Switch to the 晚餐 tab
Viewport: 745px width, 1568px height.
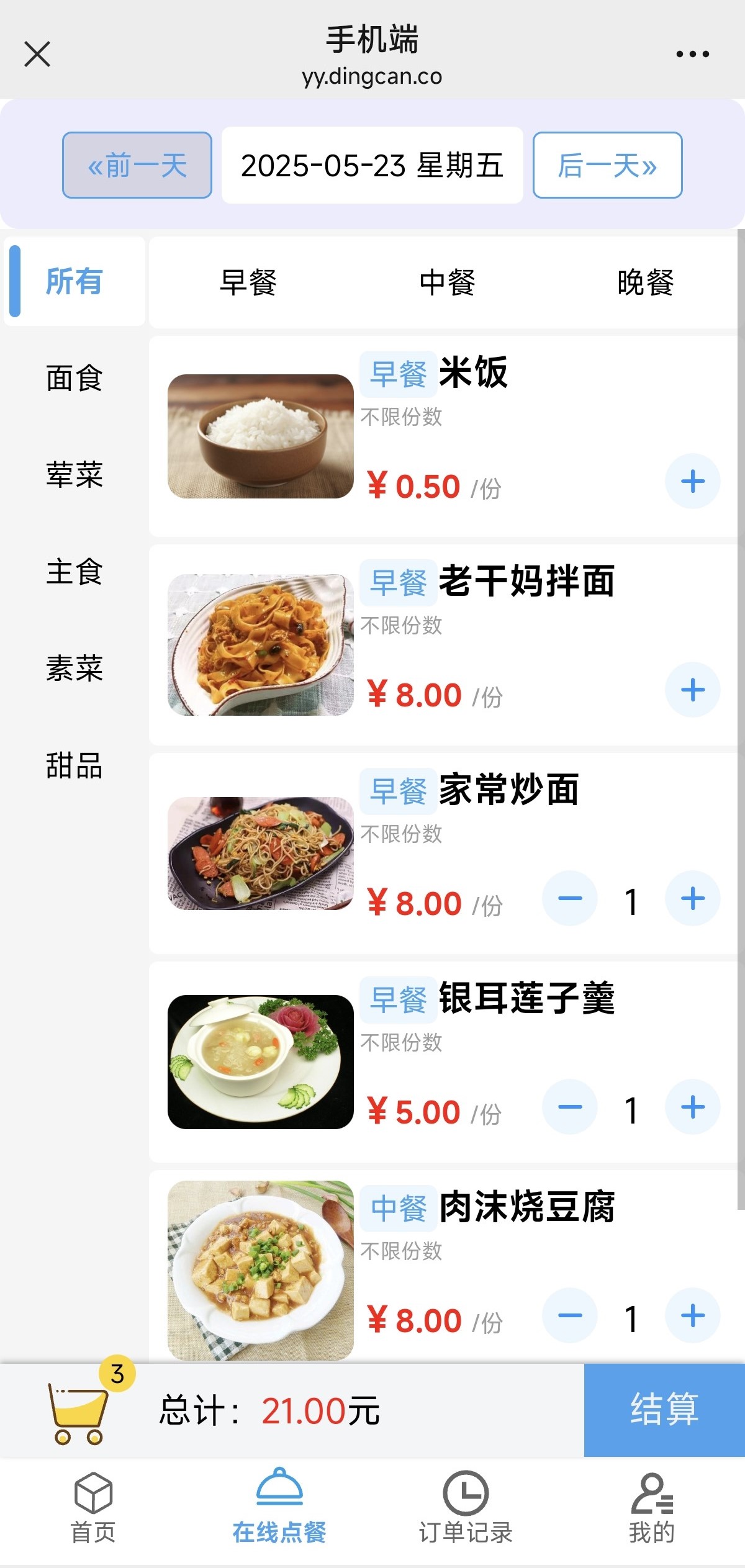[x=644, y=283]
